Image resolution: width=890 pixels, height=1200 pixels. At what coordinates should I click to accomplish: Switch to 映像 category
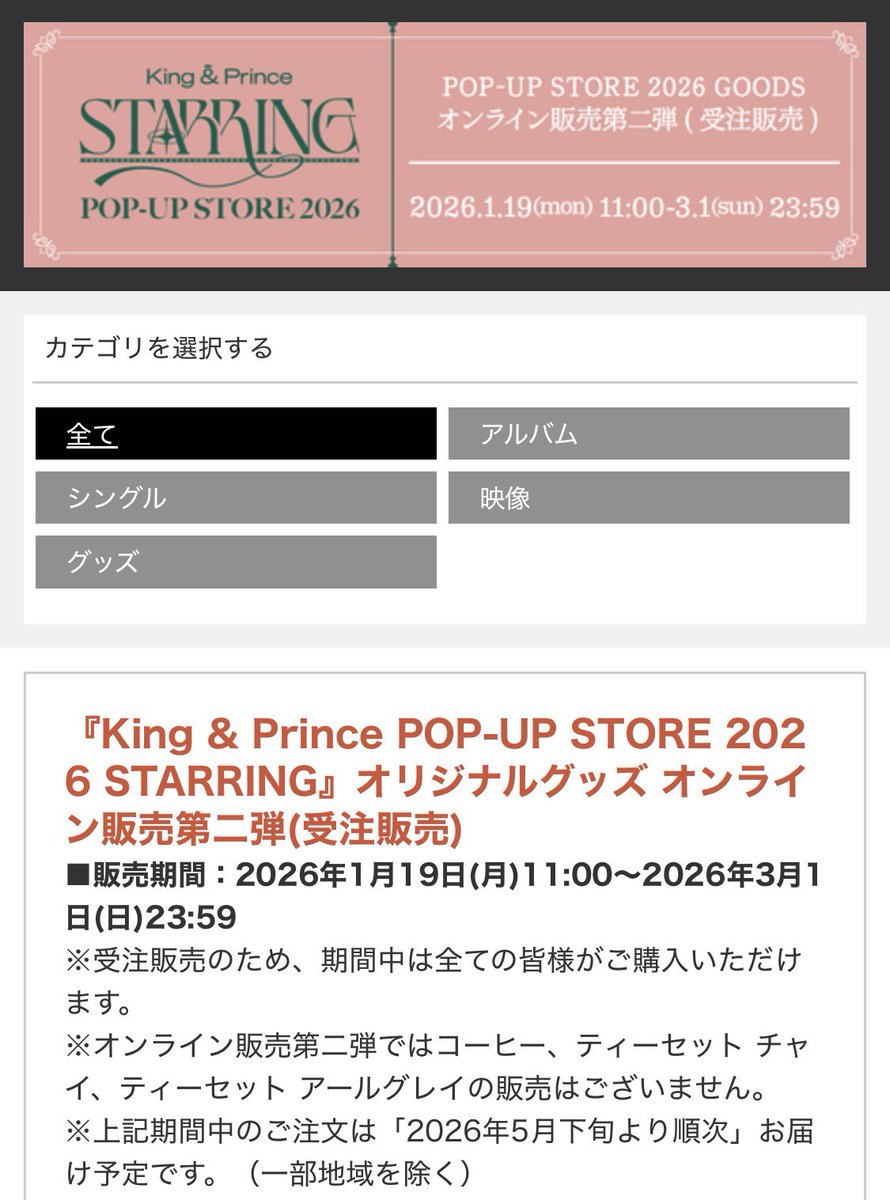coord(648,498)
